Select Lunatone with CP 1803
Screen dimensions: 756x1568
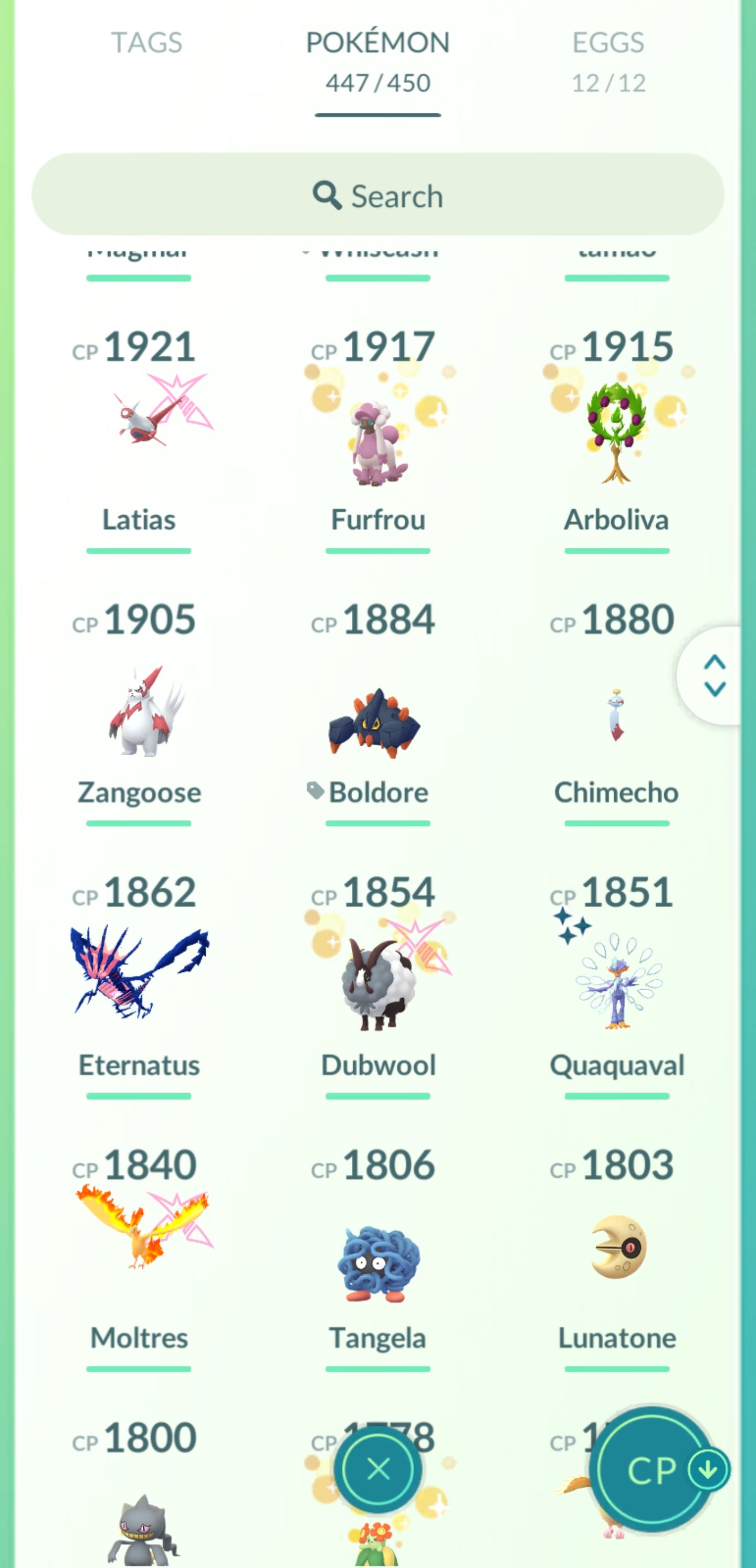616,1248
